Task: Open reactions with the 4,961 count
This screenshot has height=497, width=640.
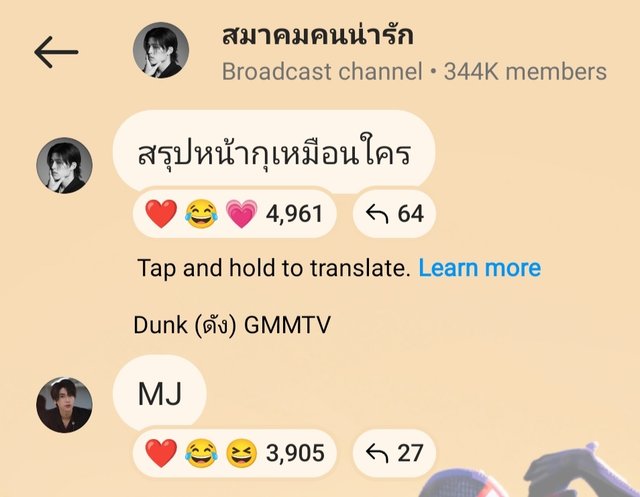Action: point(235,214)
